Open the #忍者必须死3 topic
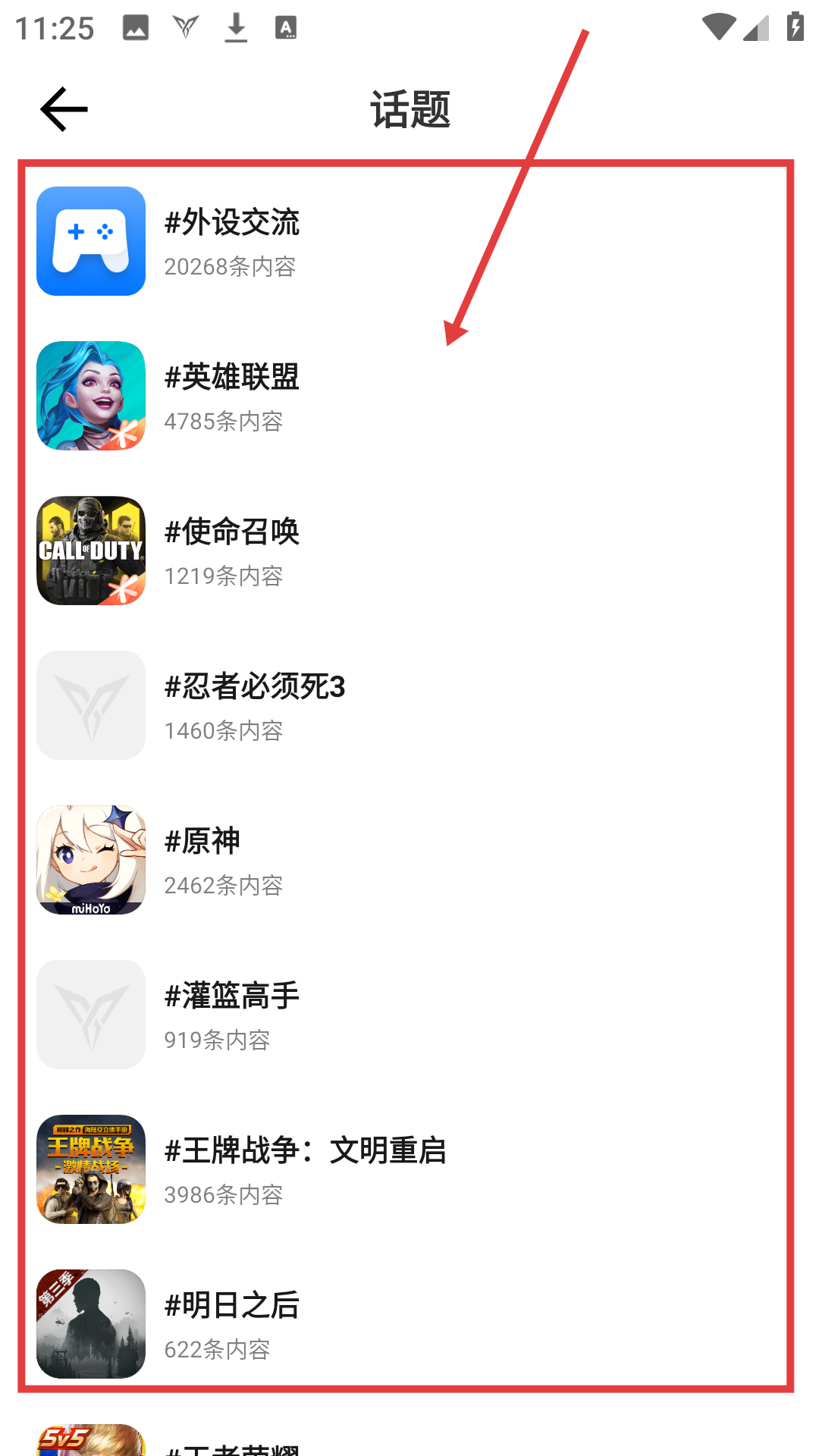This screenshot has width=819, height=1456. [254, 705]
